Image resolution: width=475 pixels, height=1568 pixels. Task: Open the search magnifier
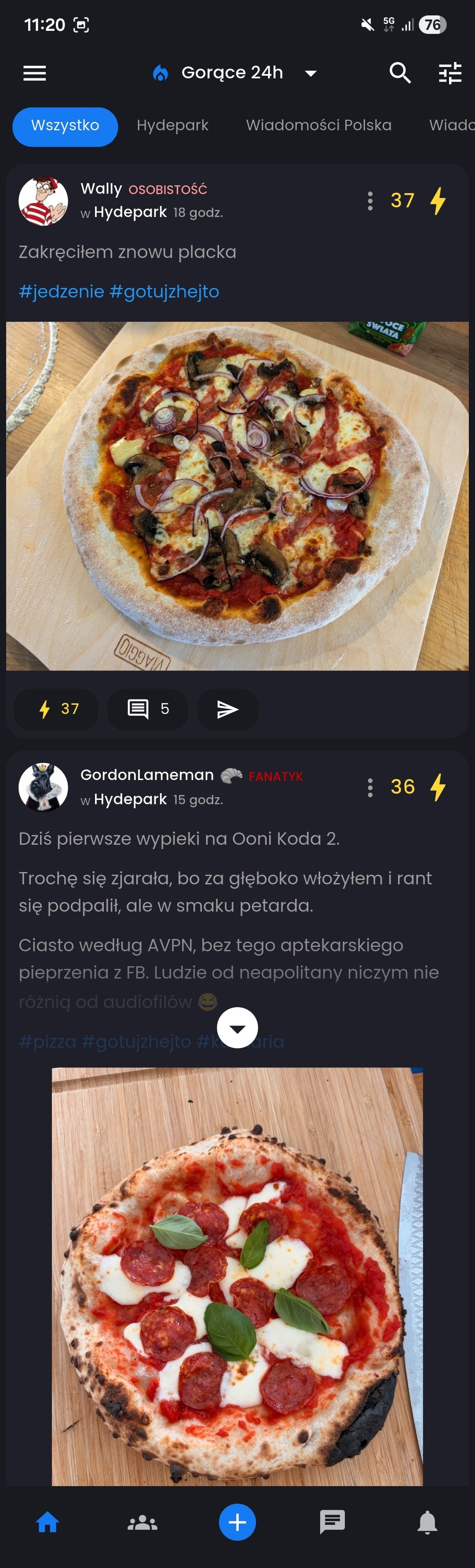[x=400, y=73]
